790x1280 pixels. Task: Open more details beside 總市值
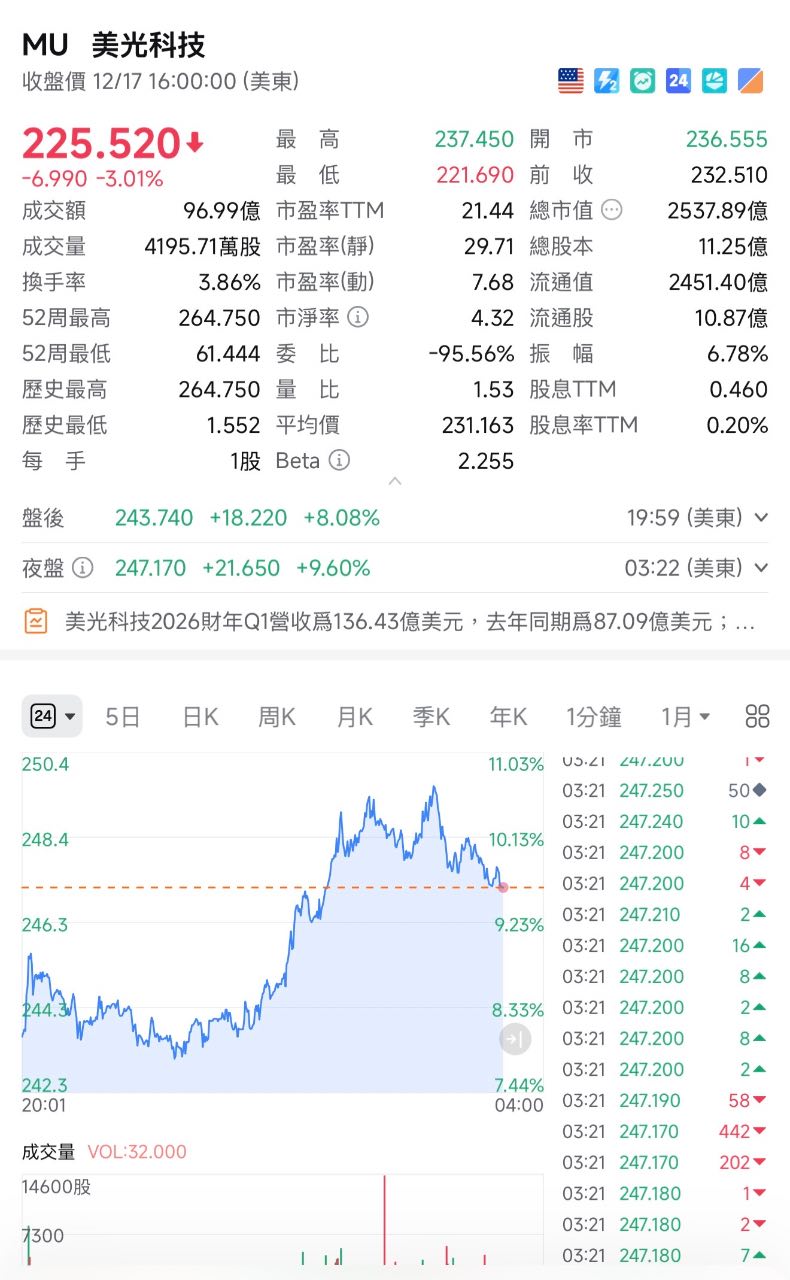click(x=612, y=211)
